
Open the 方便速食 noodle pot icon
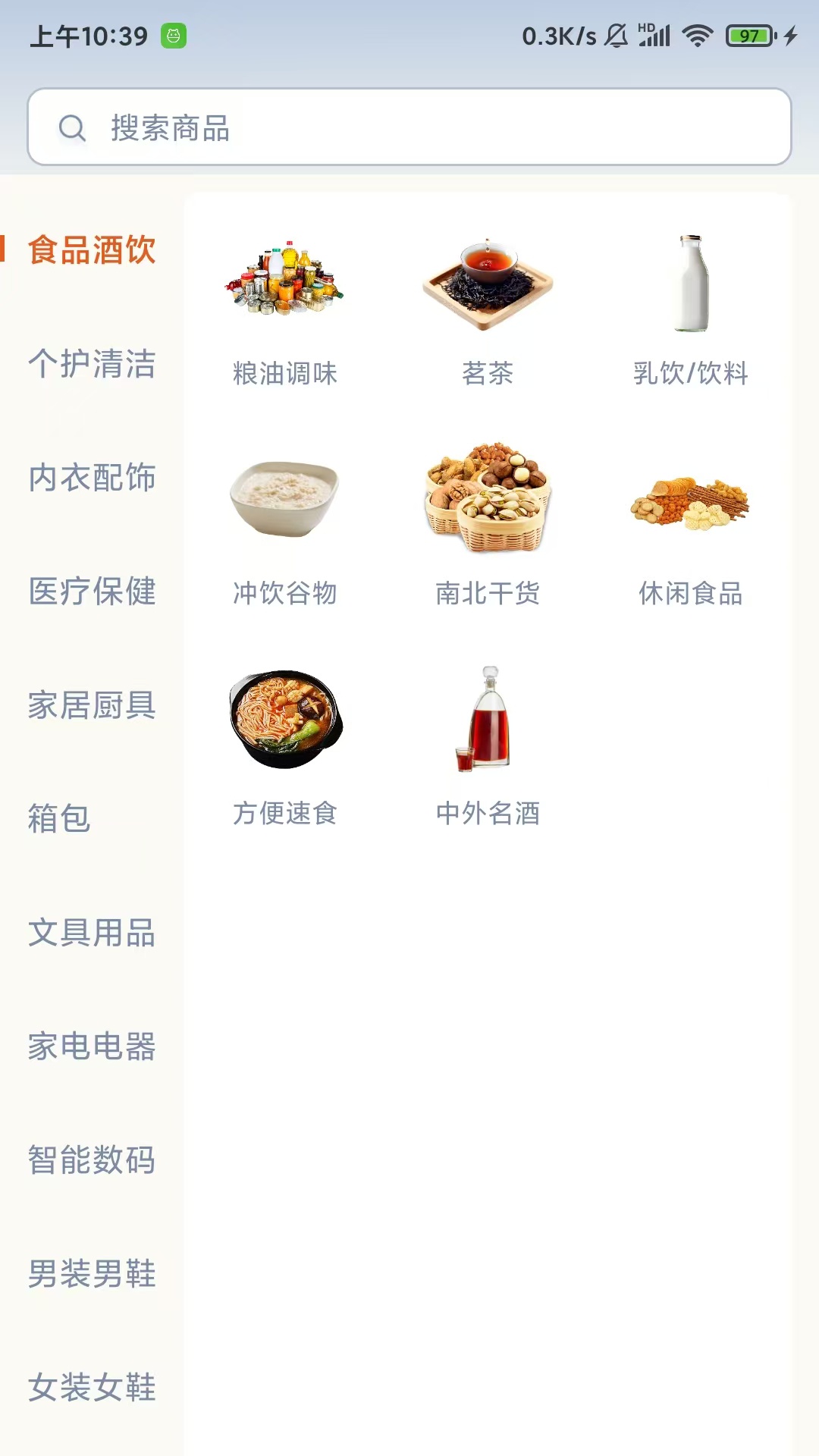click(x=284, y=720)
